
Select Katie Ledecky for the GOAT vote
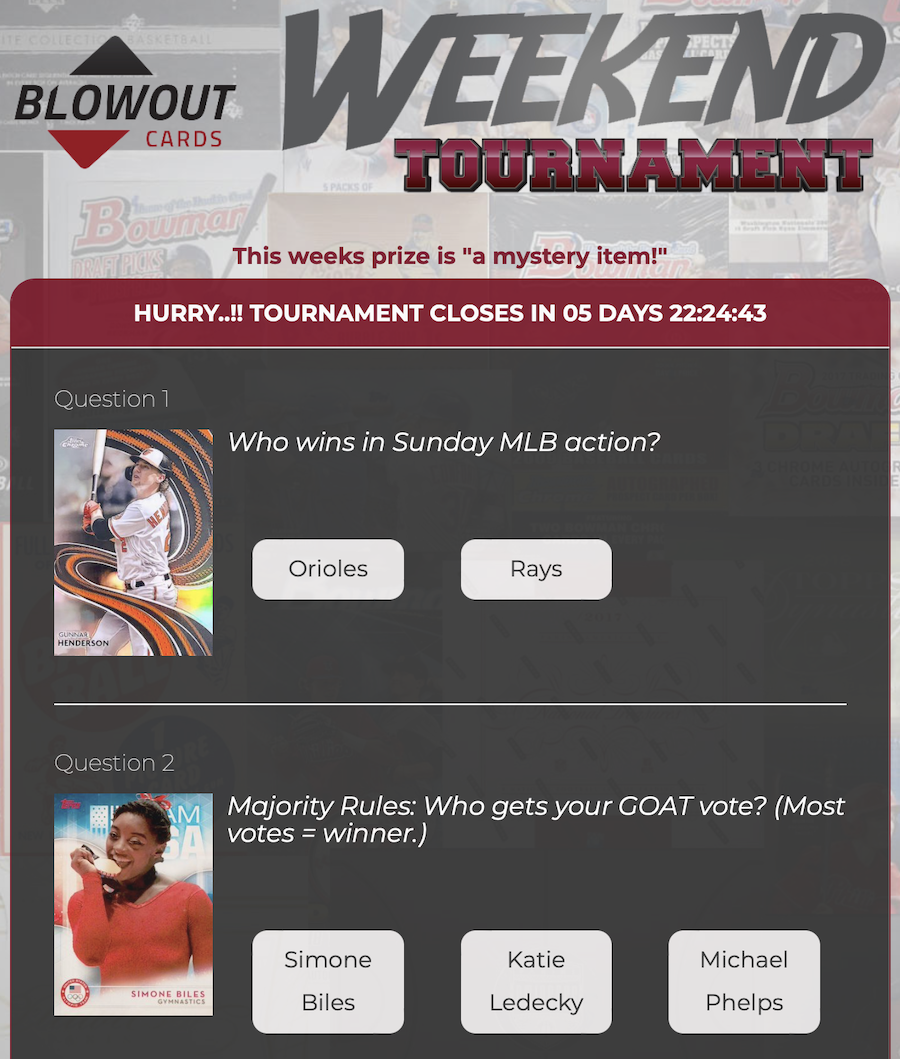tap(536, 981)
